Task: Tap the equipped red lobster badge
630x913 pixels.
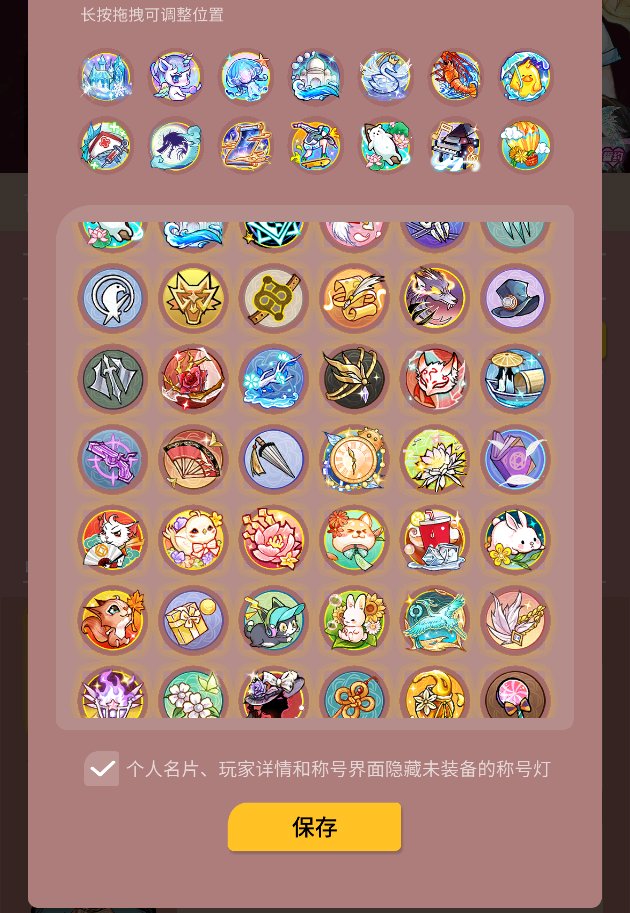Action: coord(456,76)
